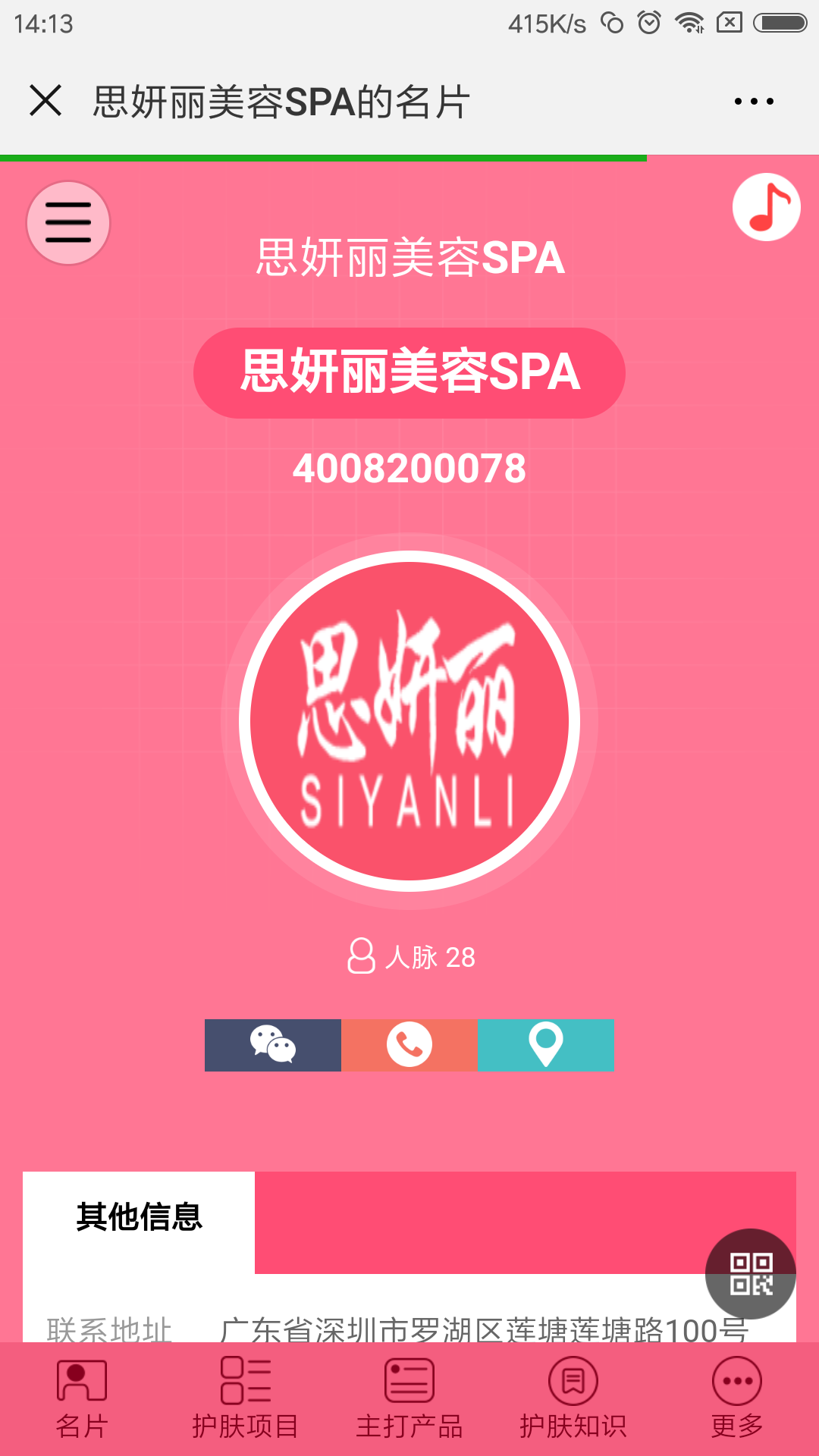Toggle the background music note icon
This screenshot has height=1456, width=819.
pos(766,207)
